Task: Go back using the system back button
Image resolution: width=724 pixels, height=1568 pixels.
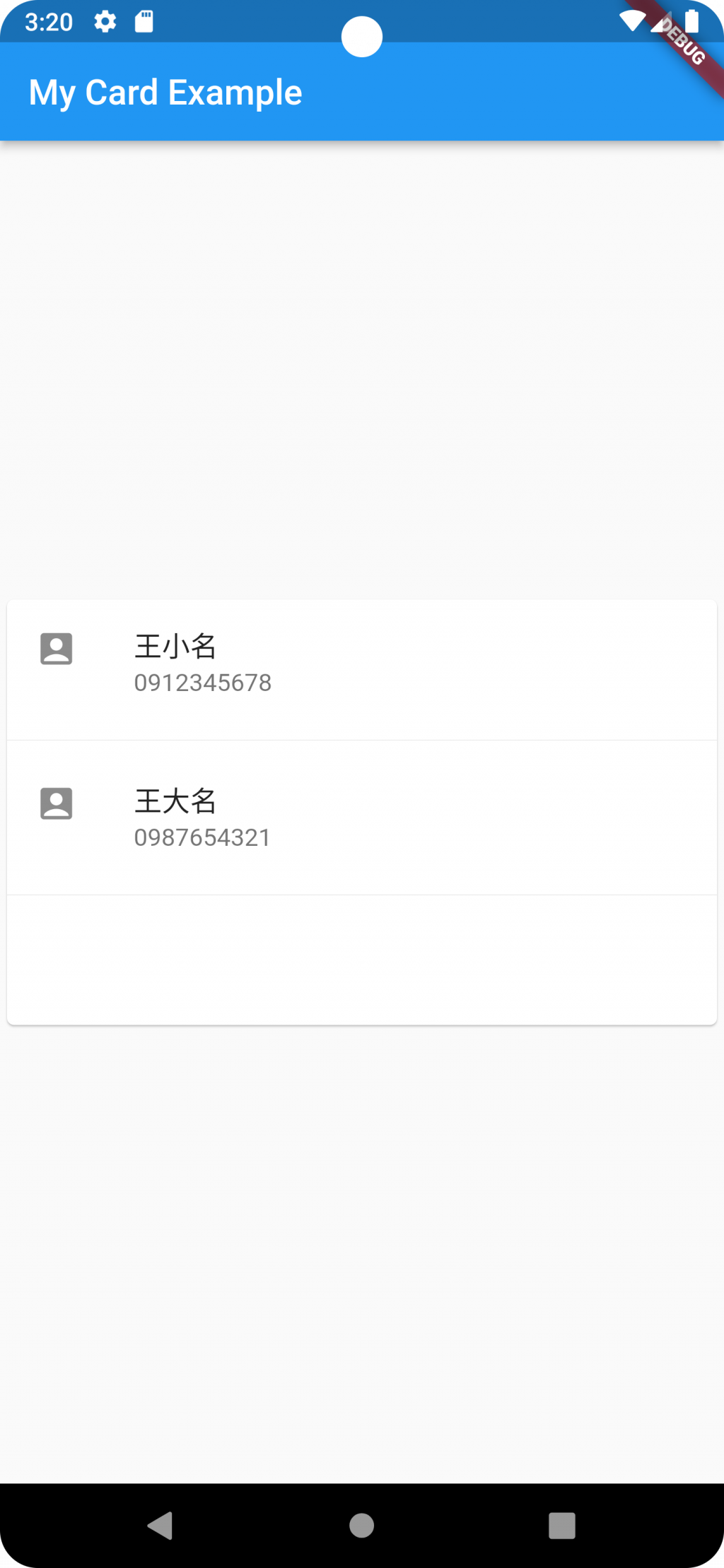Action: 160,1525
